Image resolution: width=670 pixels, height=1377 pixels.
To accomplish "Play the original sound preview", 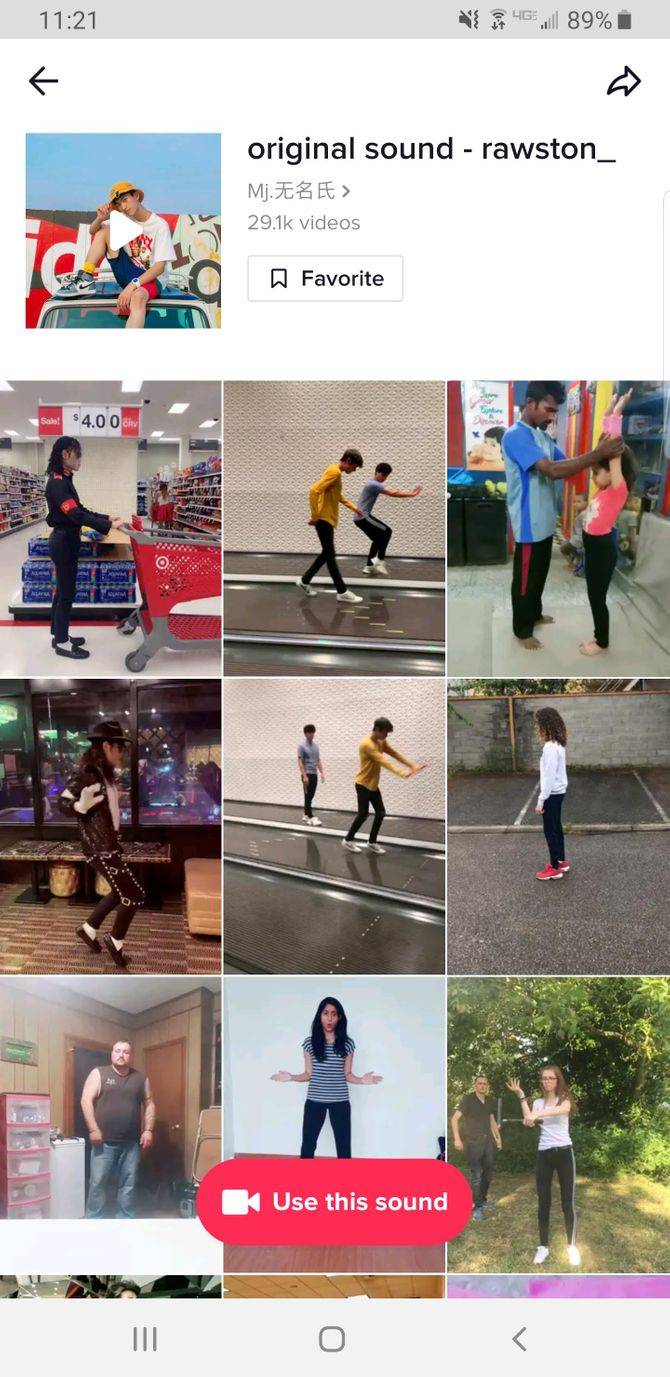I will tap(123, 231).
